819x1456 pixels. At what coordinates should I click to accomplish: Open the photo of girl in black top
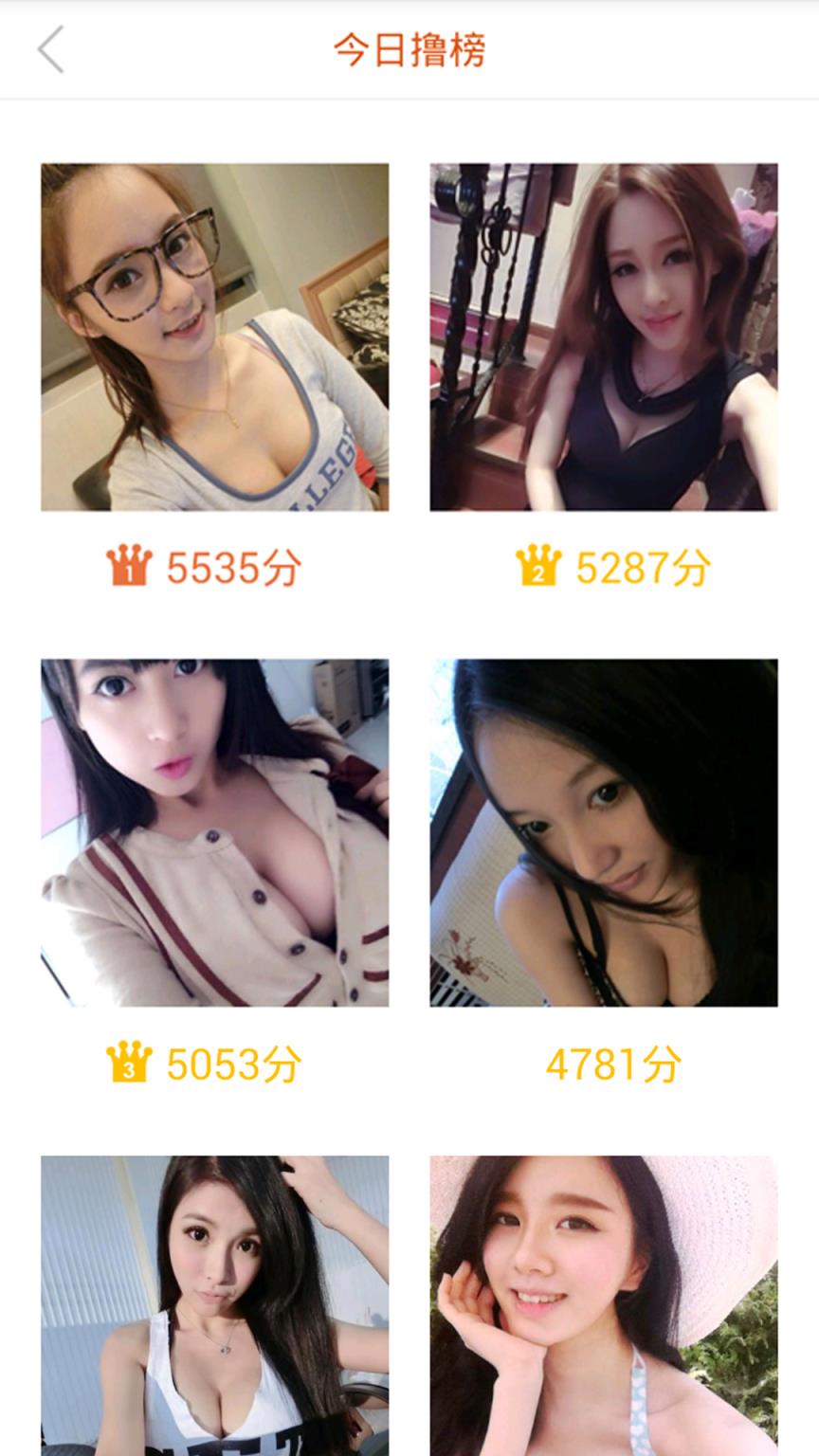(603, 337)
